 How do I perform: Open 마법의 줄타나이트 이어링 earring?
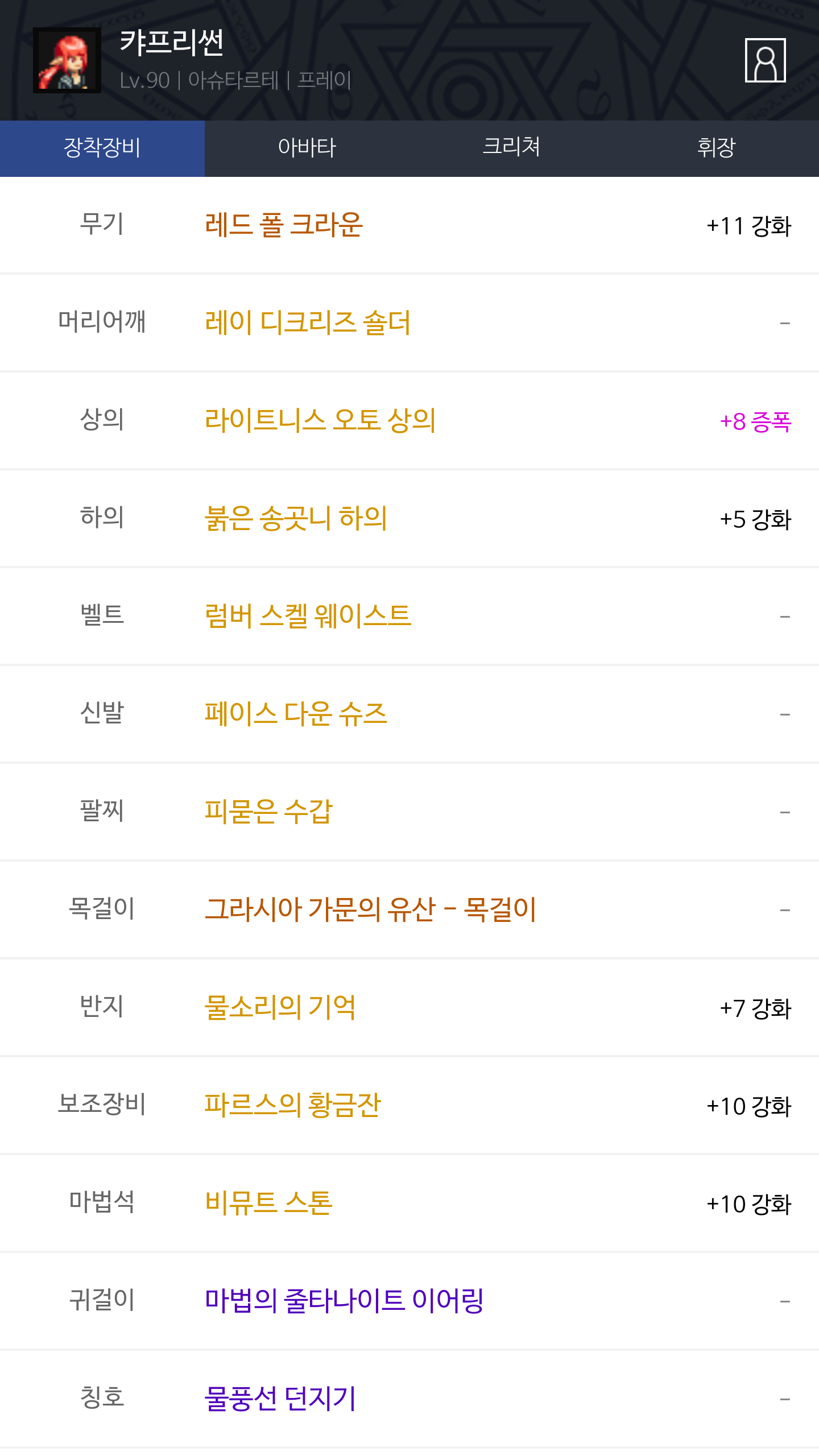344,1301
